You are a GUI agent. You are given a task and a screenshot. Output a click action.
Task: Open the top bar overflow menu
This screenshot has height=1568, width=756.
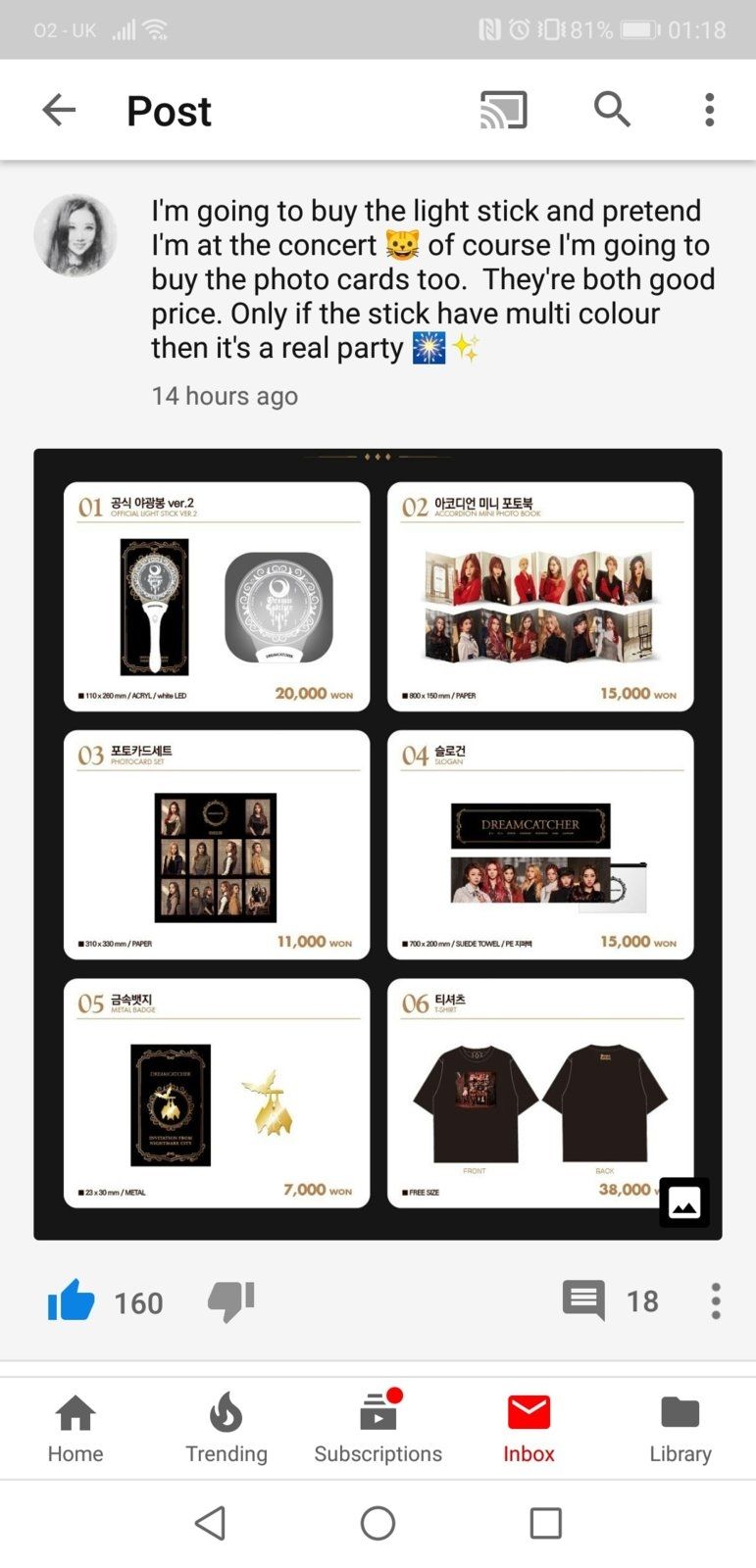click(710, 110)
